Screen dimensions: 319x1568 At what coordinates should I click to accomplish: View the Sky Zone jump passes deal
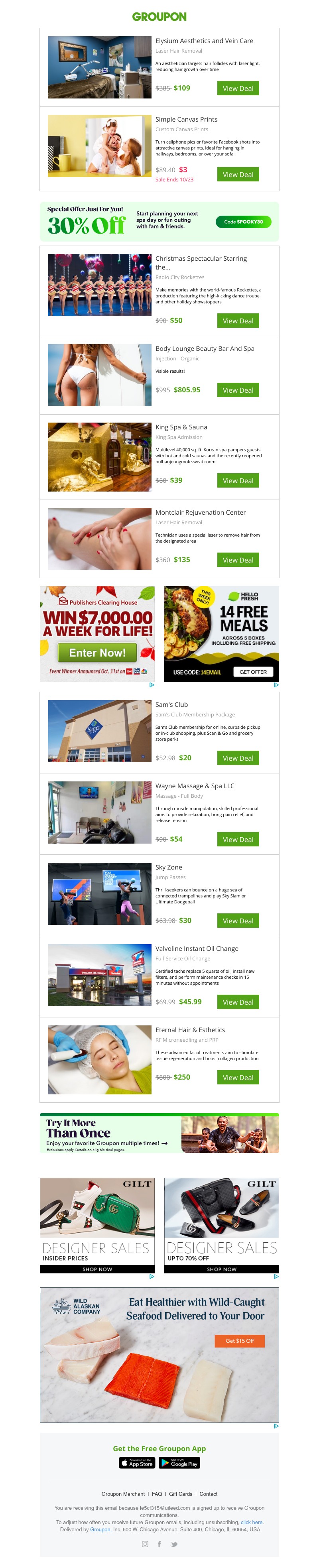(237, 920)
